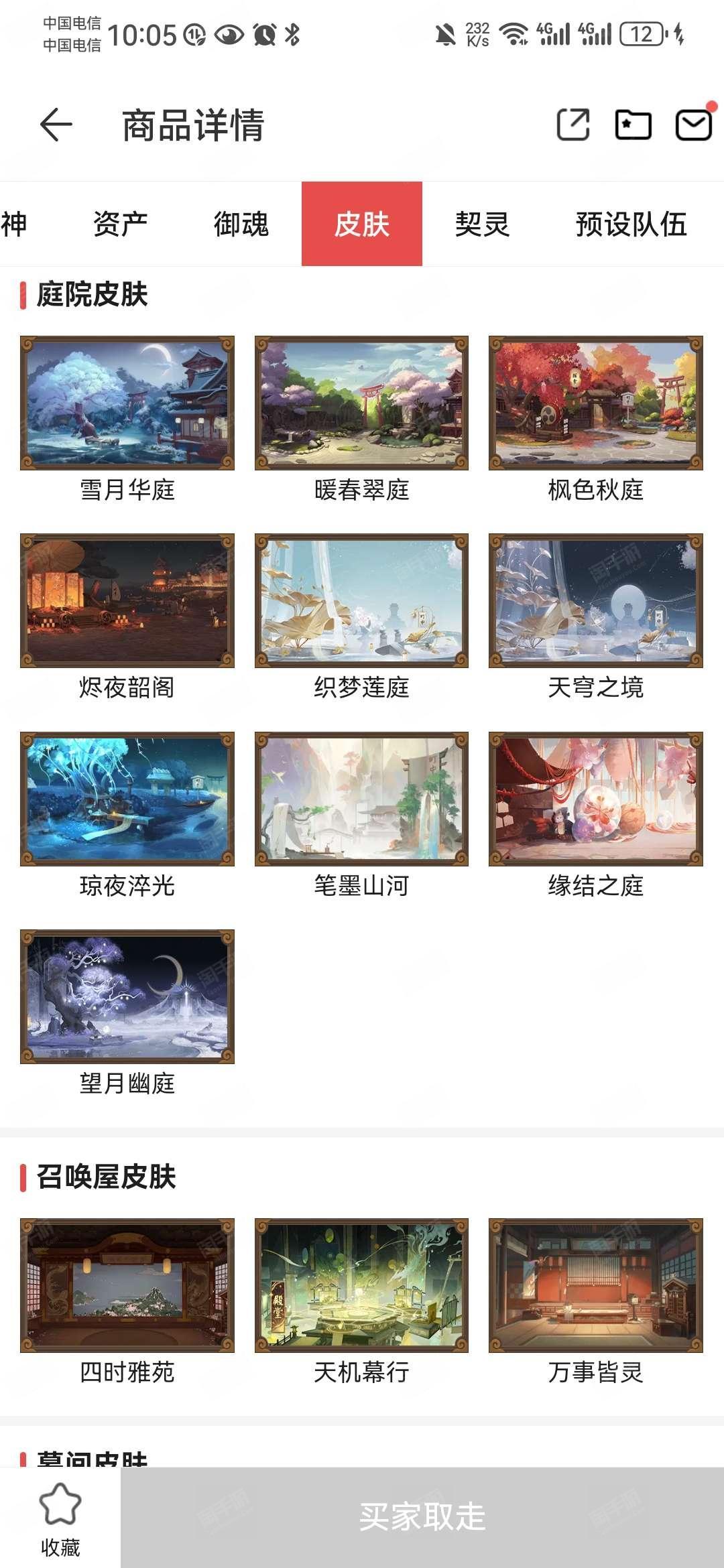Open the 望月幽庭 skin thumbnail
Image resolution: width=724 pixels, height=1568 pixels.
click(x=127, y=996)
